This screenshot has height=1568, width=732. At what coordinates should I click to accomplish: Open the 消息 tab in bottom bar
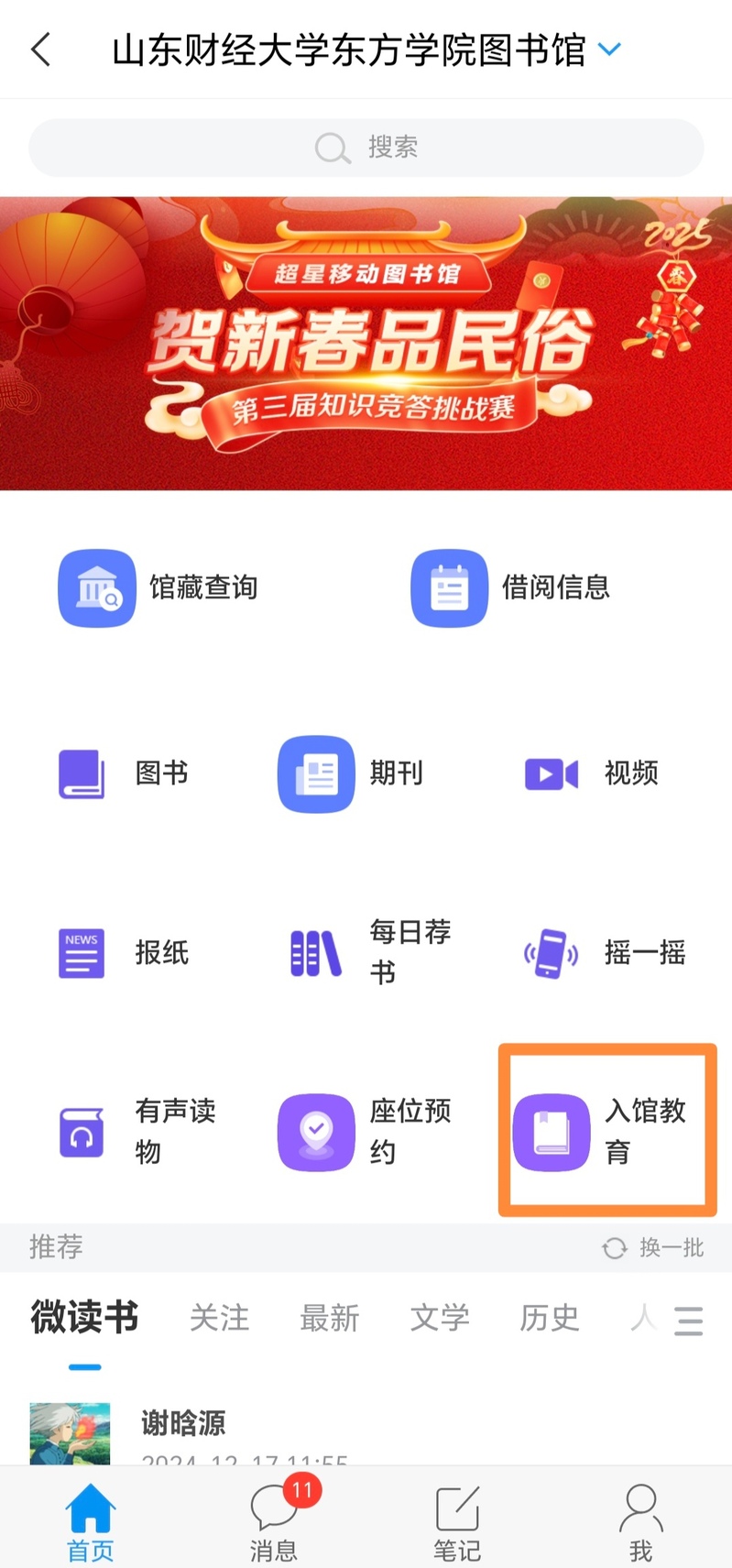coord(274,1517)
